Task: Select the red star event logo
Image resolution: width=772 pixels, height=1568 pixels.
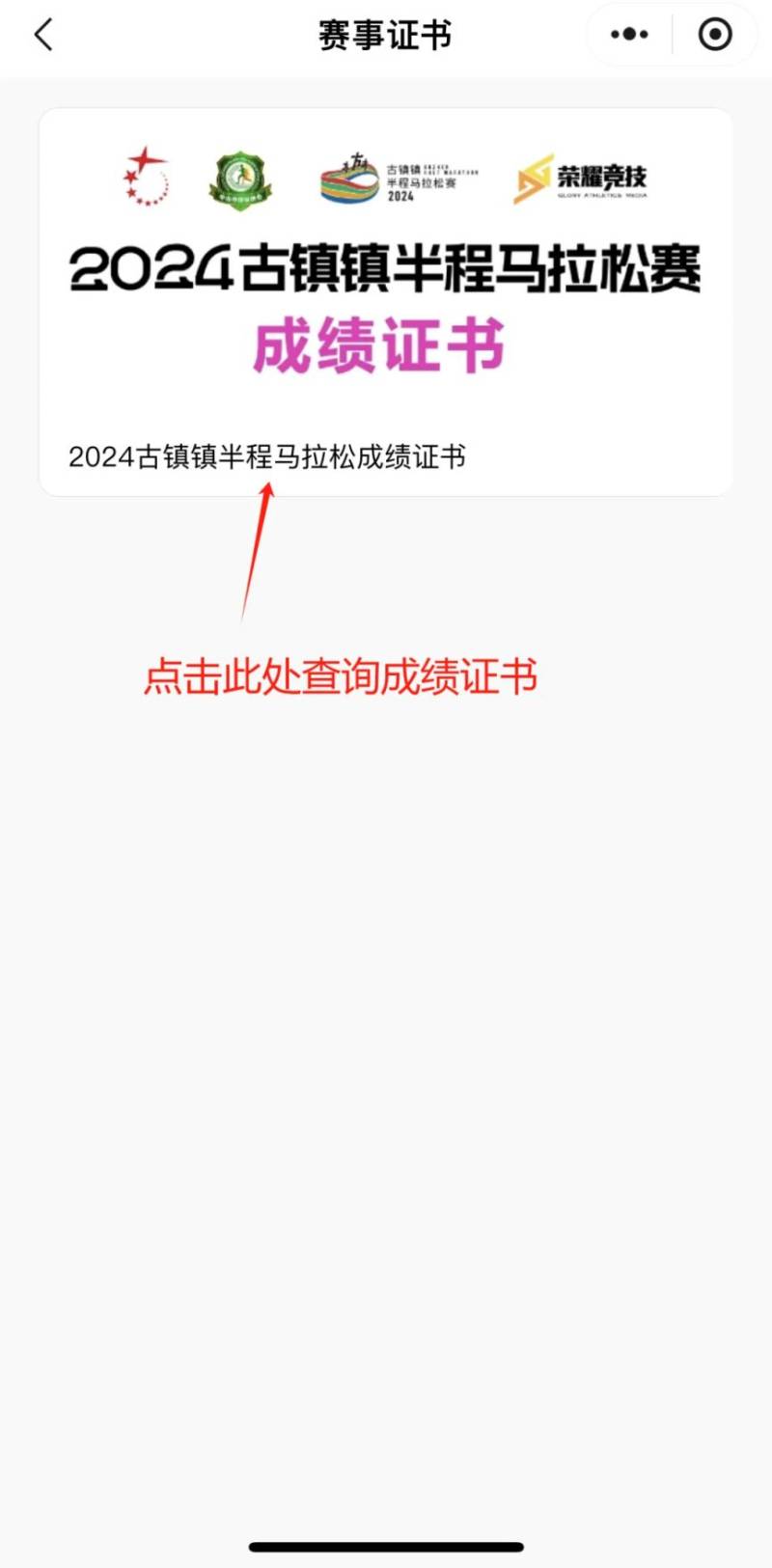Action: (145, 179)
